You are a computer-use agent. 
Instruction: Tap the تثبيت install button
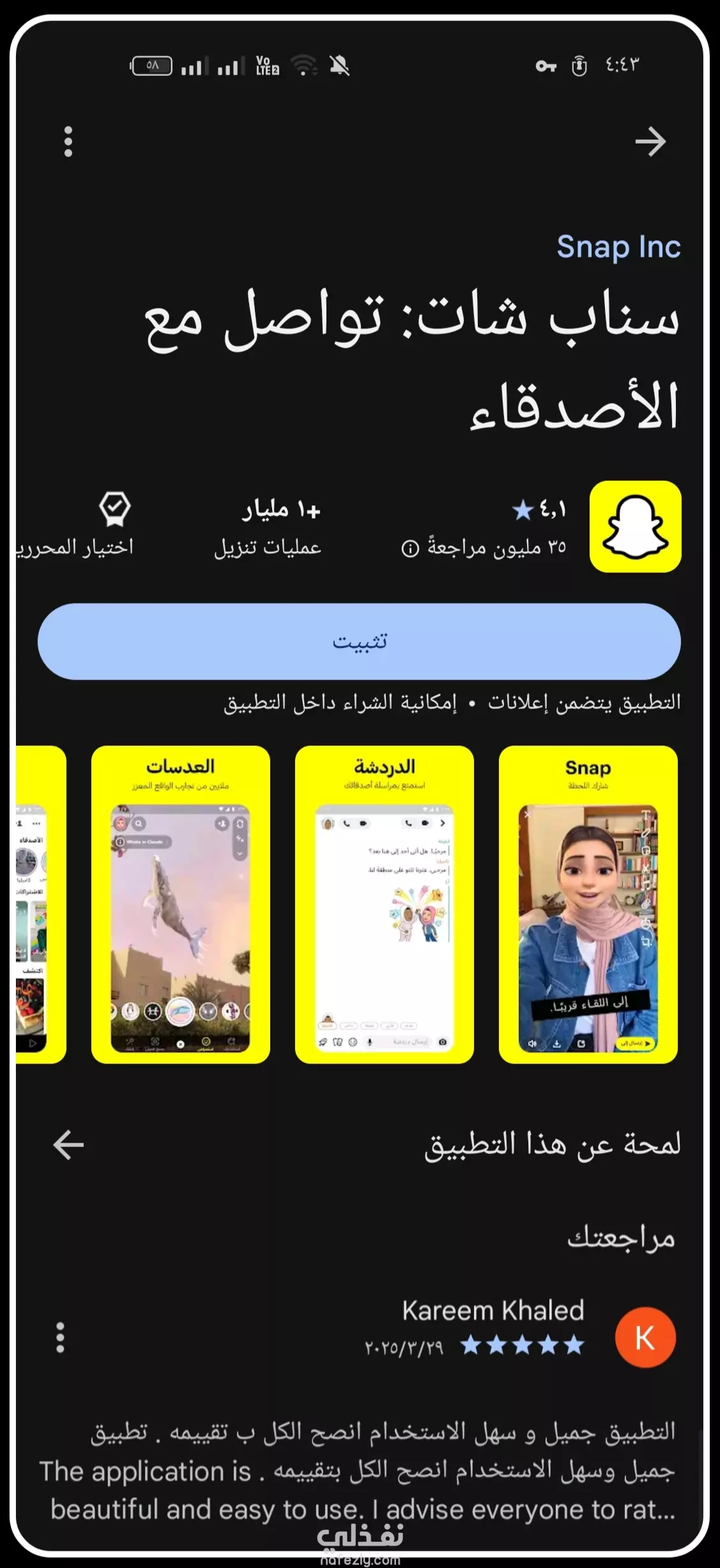click(x=359, y=641)
